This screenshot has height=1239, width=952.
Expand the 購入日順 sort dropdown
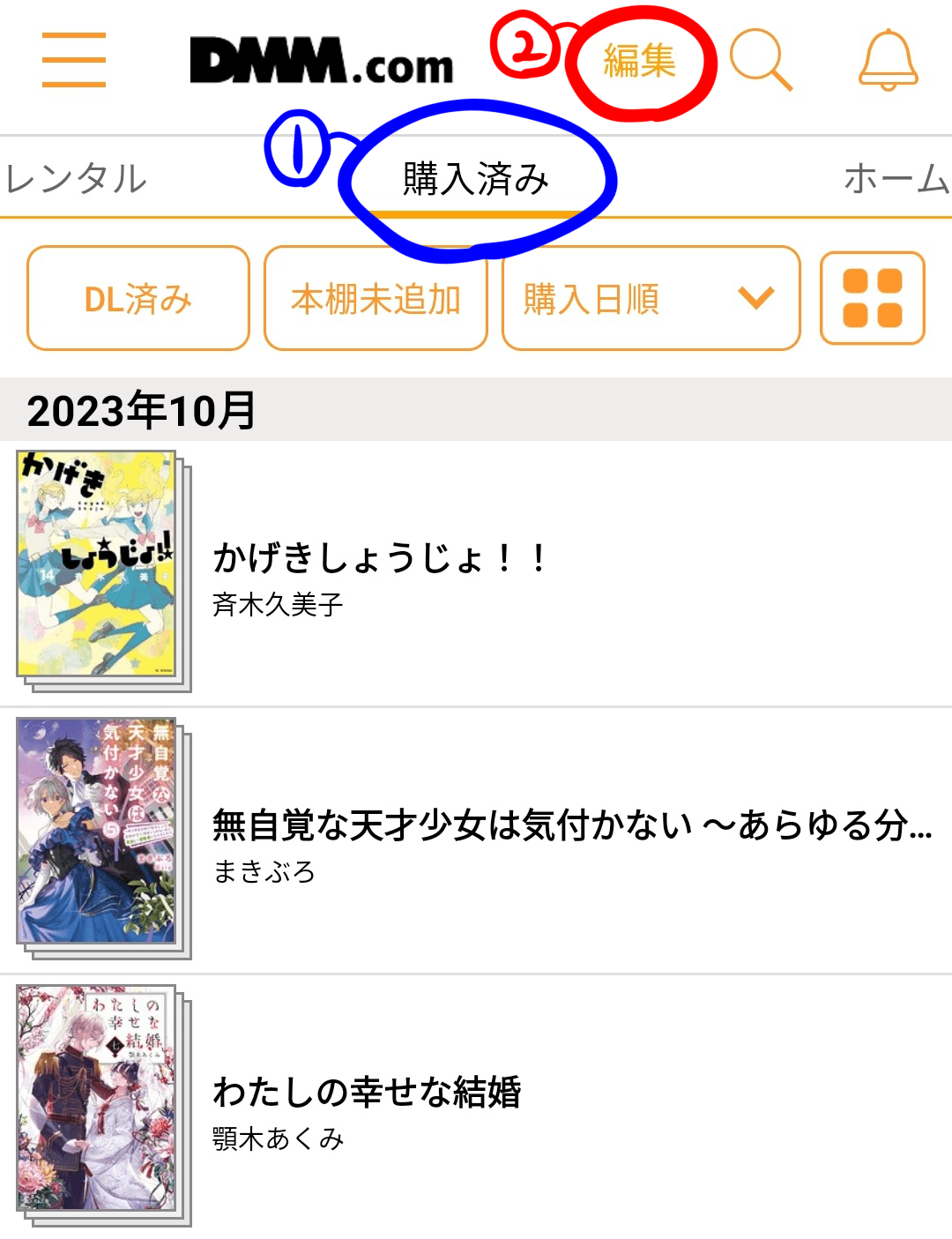click(x=651, y=299)
